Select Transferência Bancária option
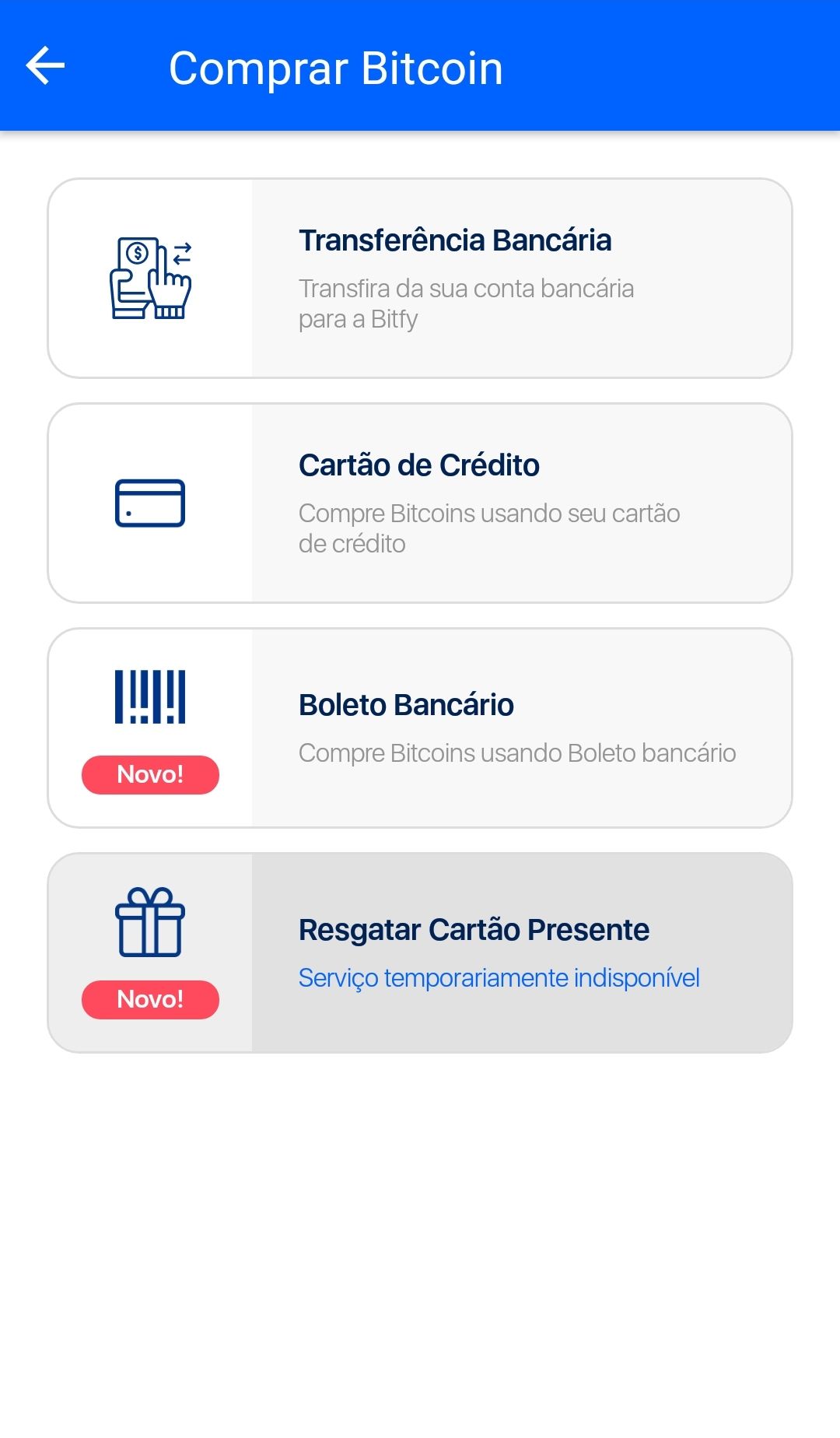 coord(420,279)
